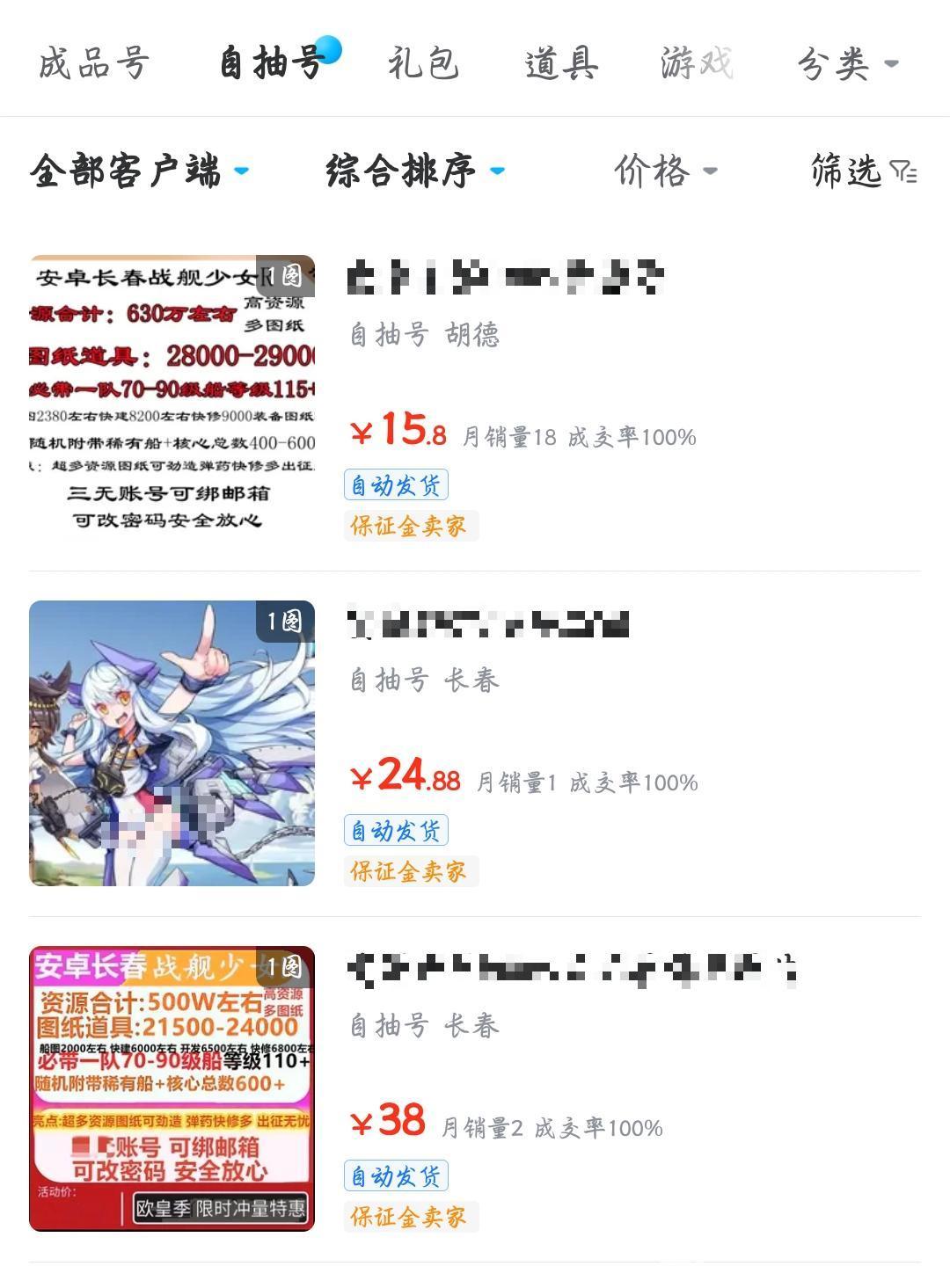The image size is (950, 1288).
Task: Go to the 游戏 tab
Action: (697, 64)
